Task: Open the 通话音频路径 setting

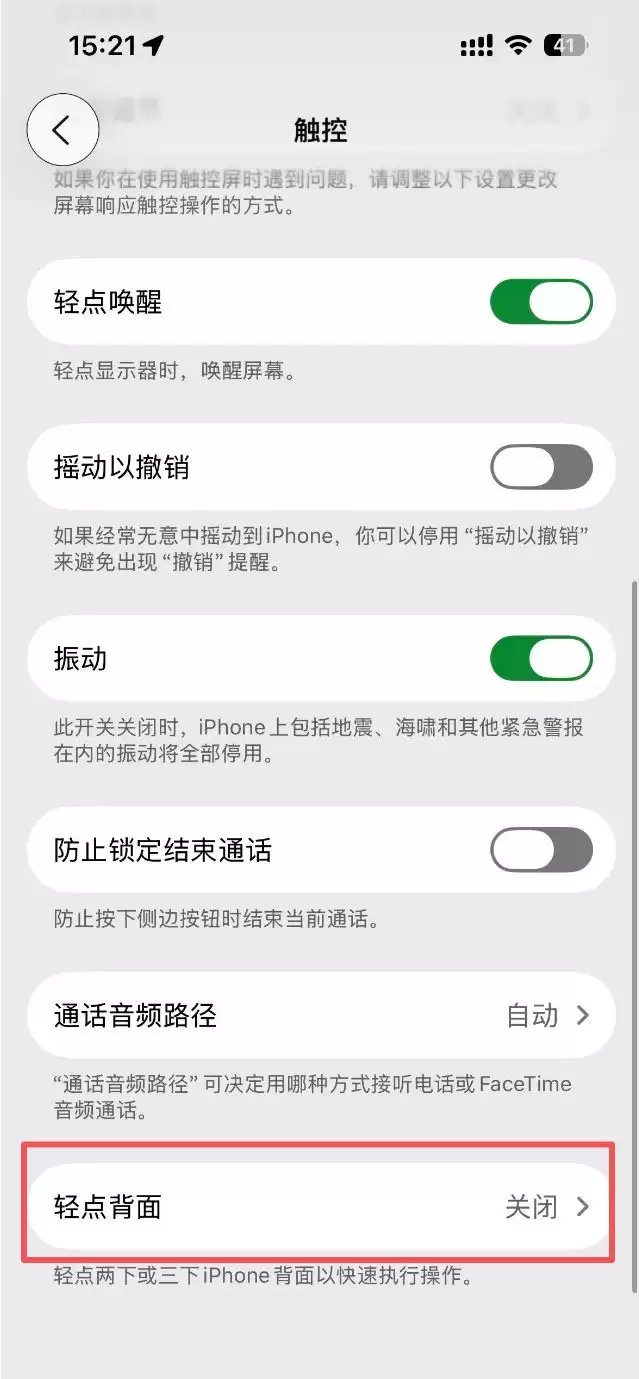Action: point(320,1016)
